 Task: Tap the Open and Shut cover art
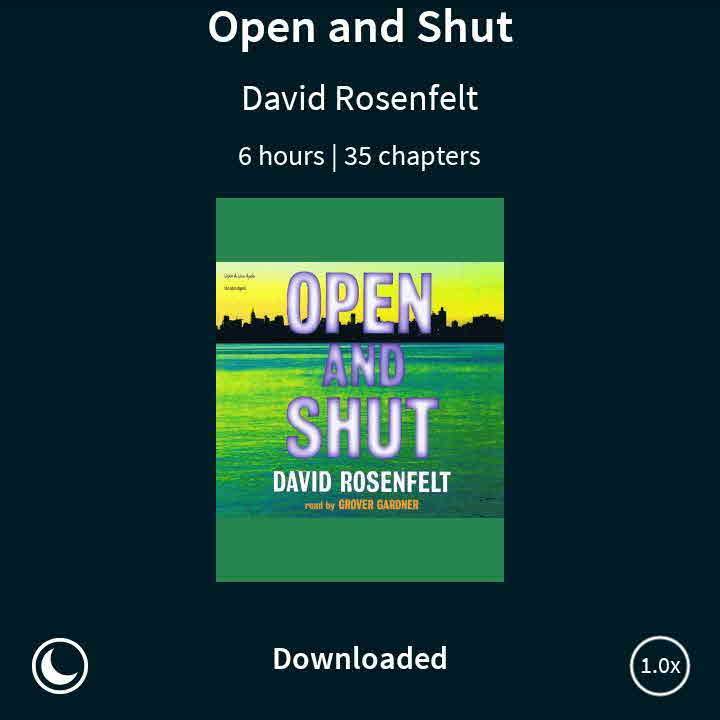pyautogui.click(x=360, y=390)
